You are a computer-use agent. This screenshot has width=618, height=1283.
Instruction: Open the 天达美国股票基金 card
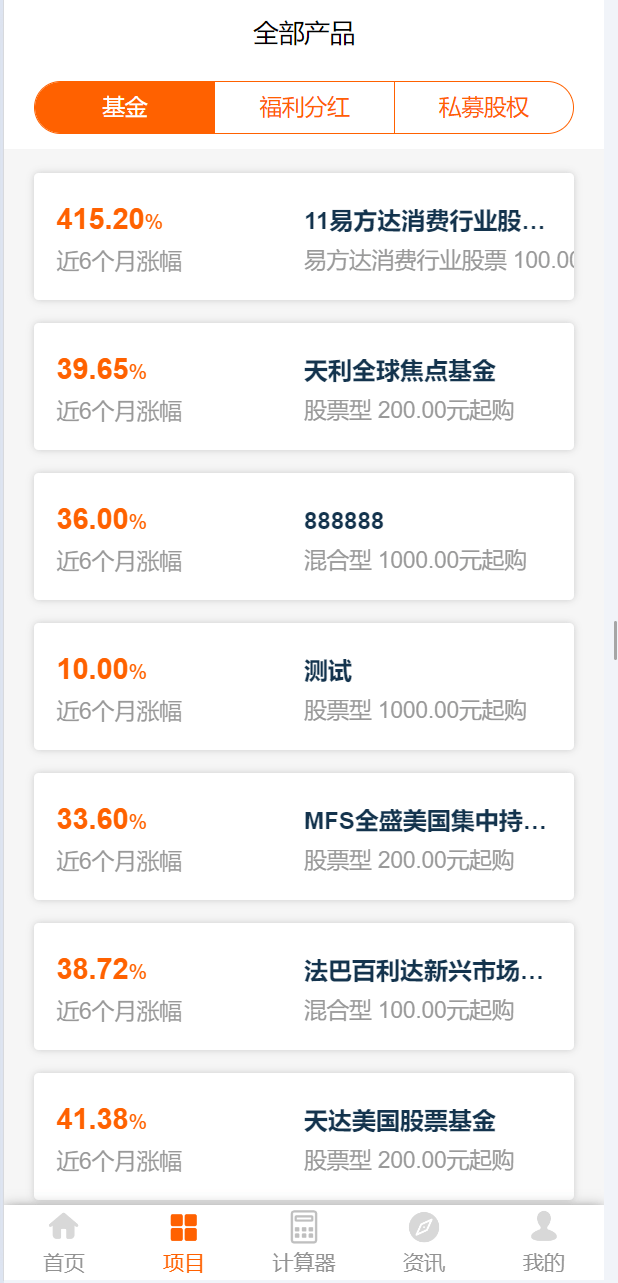(x=304, y=1137)
